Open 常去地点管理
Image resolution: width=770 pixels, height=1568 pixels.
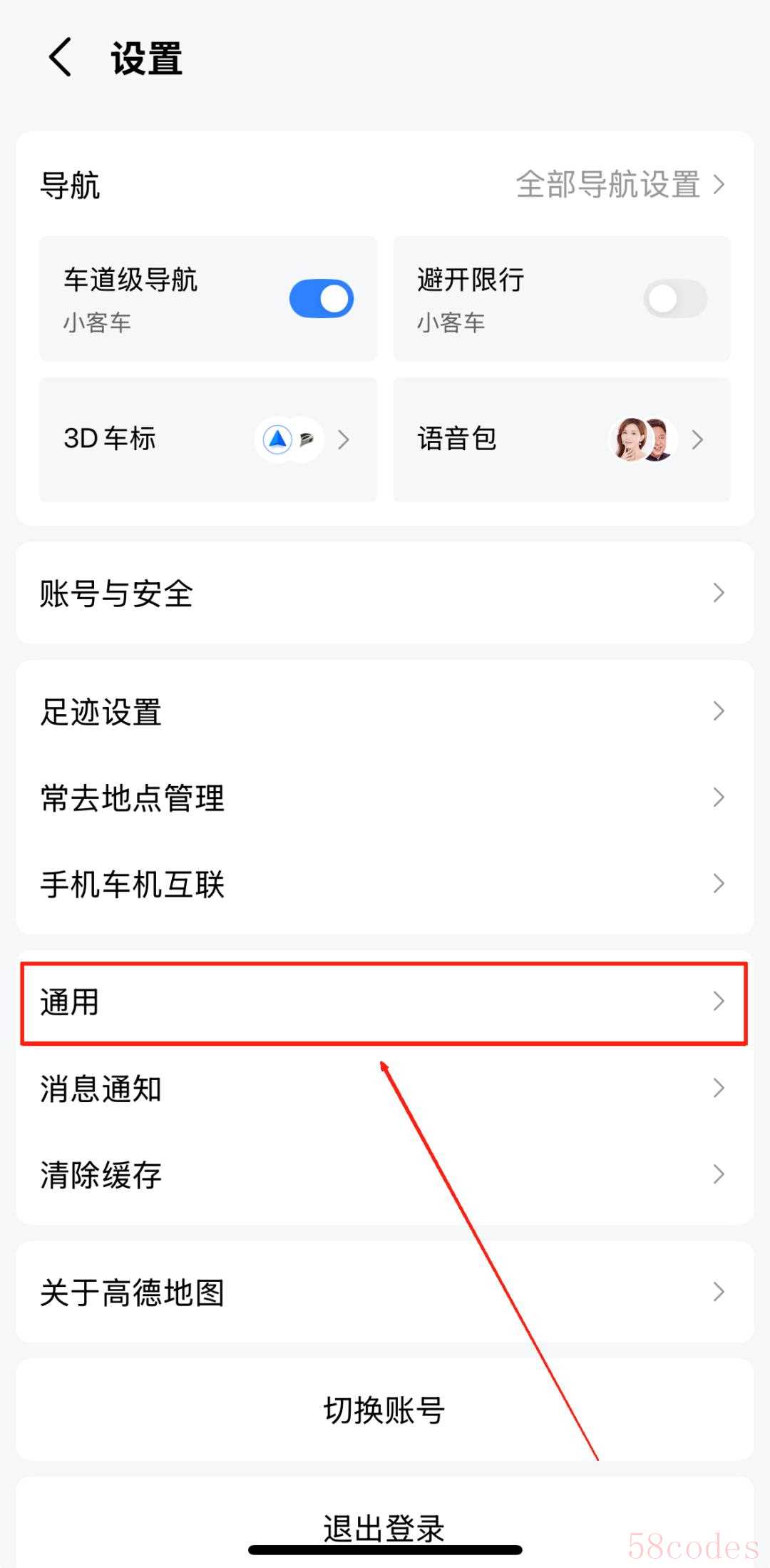pyautogui.click(x=385, y=798)
